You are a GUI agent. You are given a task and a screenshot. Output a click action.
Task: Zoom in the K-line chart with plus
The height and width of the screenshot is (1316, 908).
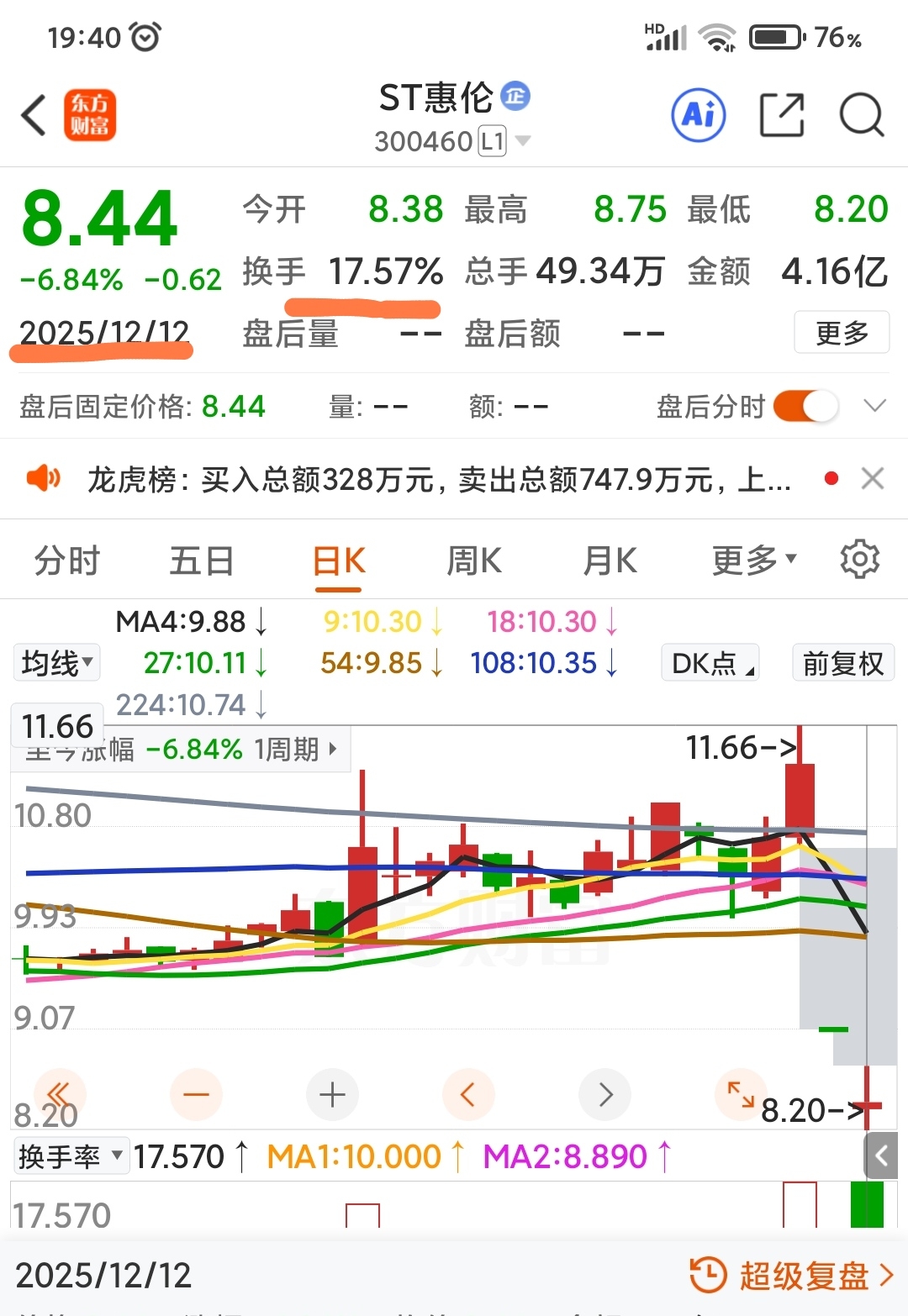click(332, 1095)
